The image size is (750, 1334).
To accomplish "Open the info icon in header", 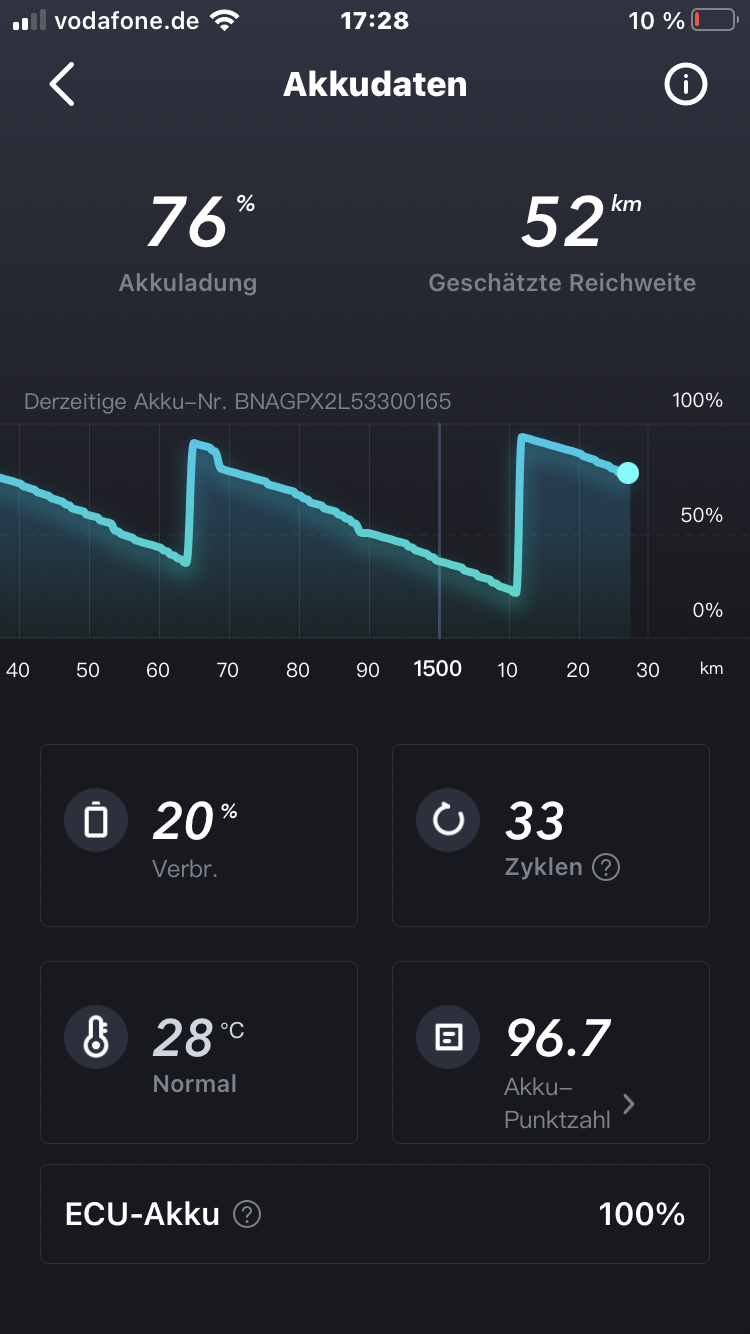I will [x=686, y=85].
